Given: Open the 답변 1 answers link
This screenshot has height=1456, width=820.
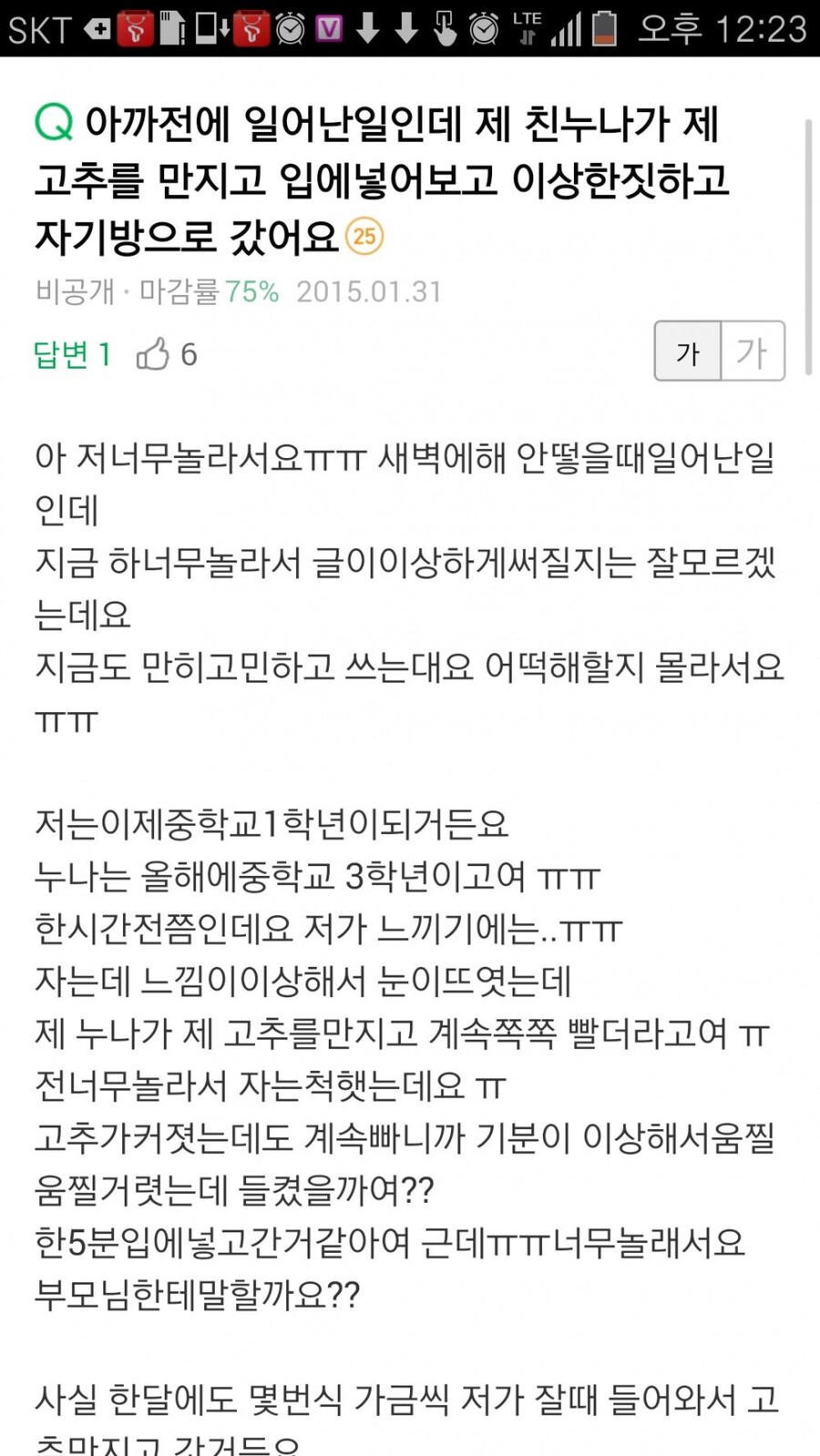Looking at the screenshot, I should tap(72, 354).
